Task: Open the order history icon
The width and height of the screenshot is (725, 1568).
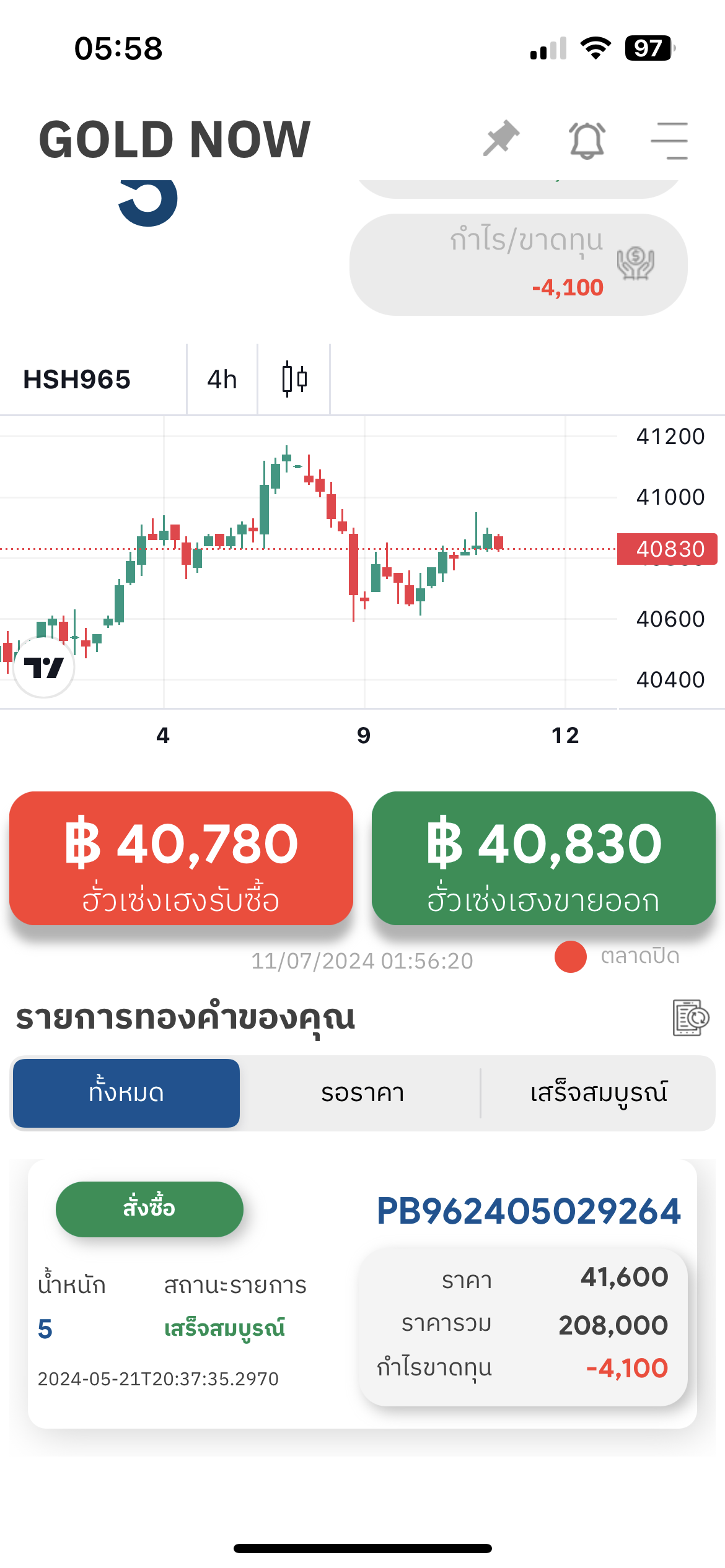Action: pos(690,1017)
